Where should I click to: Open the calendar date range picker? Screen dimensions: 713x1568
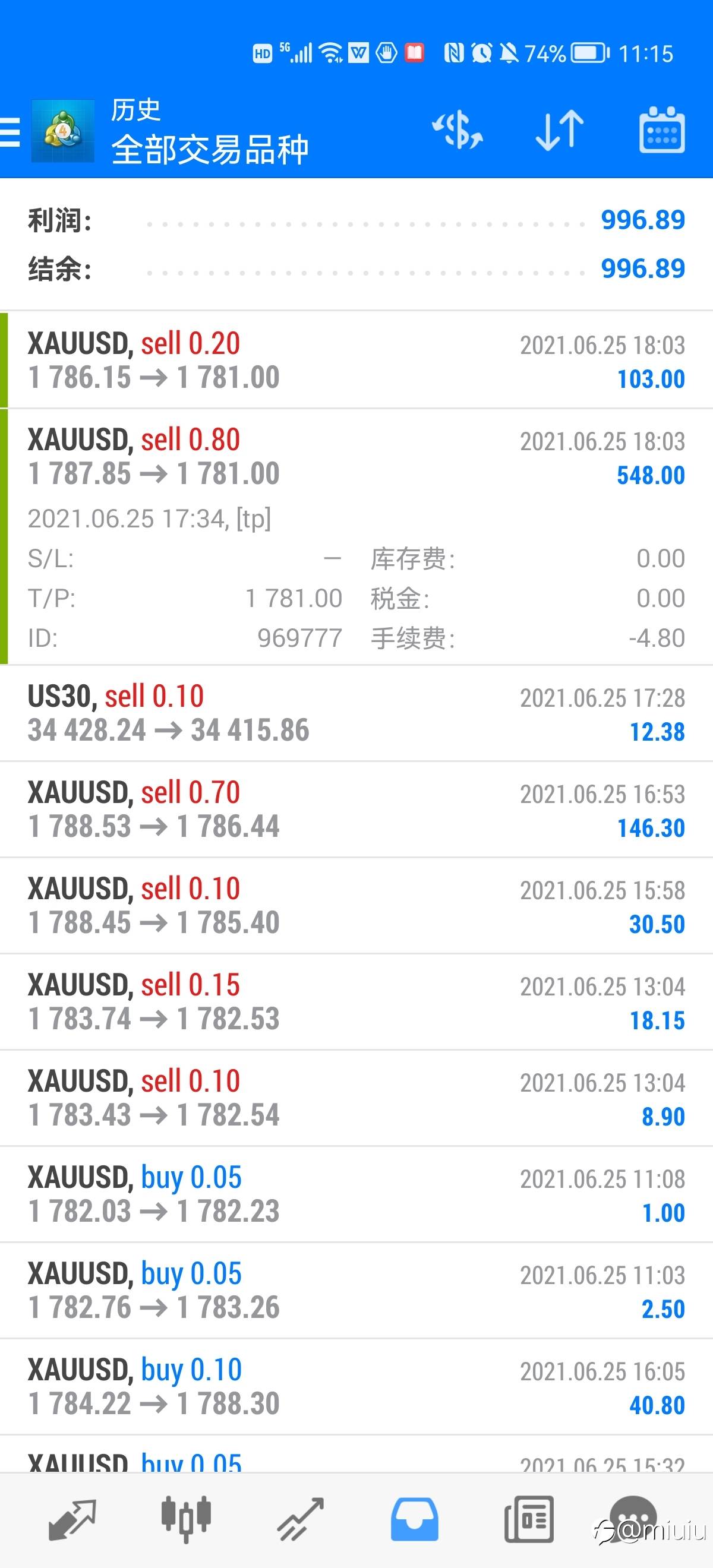point(661,130)
